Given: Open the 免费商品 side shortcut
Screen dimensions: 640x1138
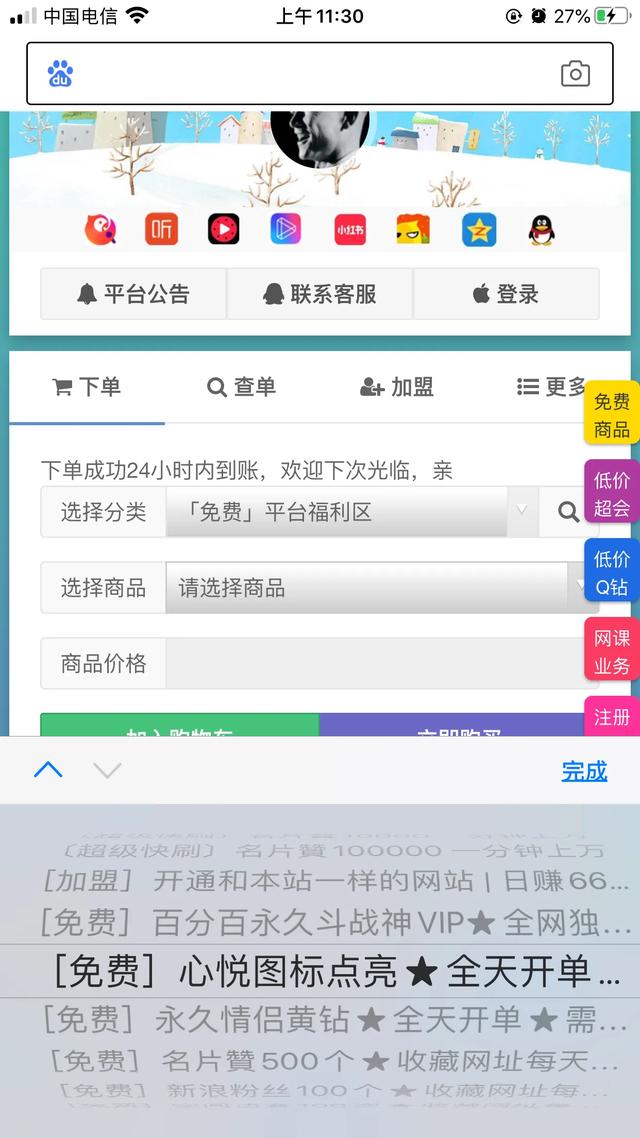Looking at the screenshot, I should point(612,415).
